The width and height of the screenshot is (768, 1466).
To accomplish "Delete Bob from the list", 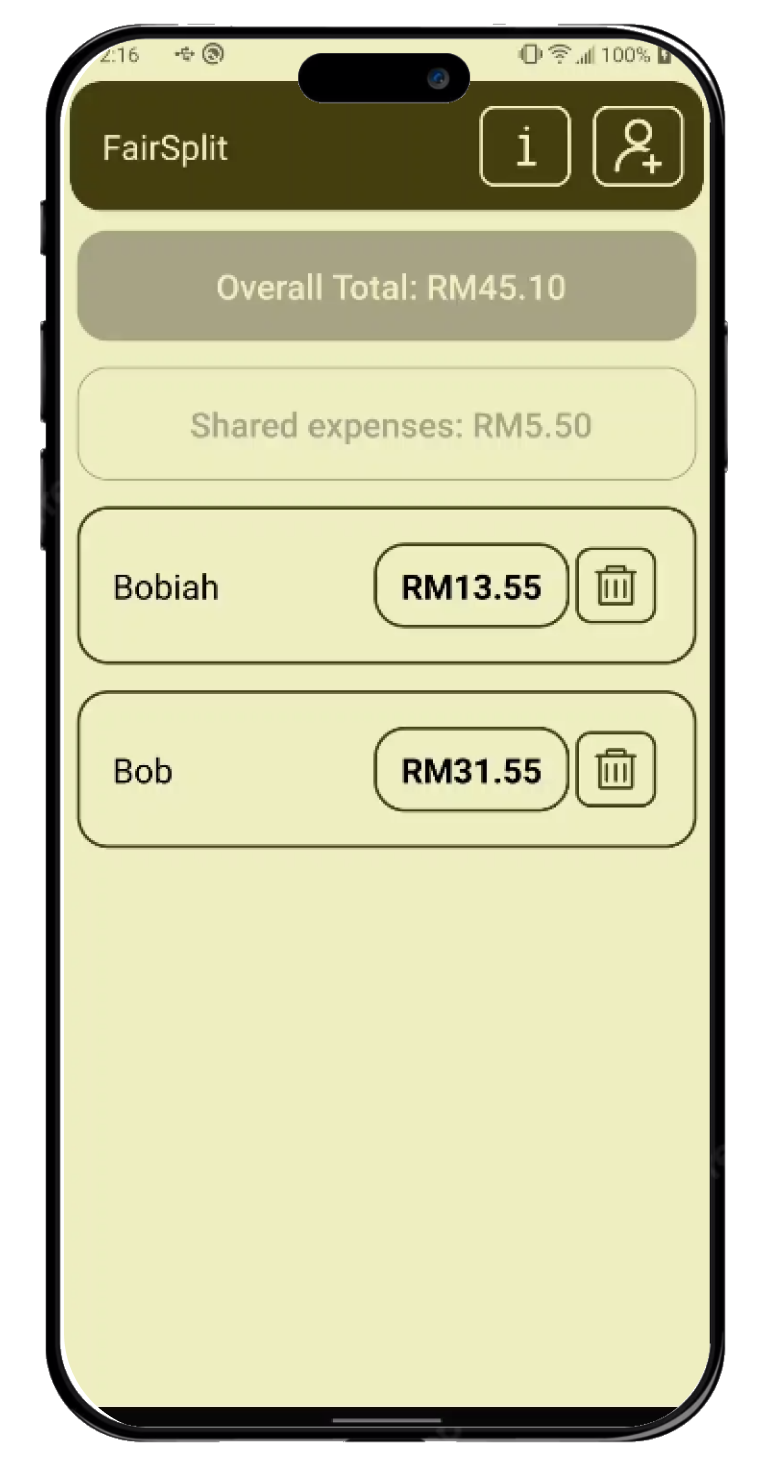I will [616, 770].
